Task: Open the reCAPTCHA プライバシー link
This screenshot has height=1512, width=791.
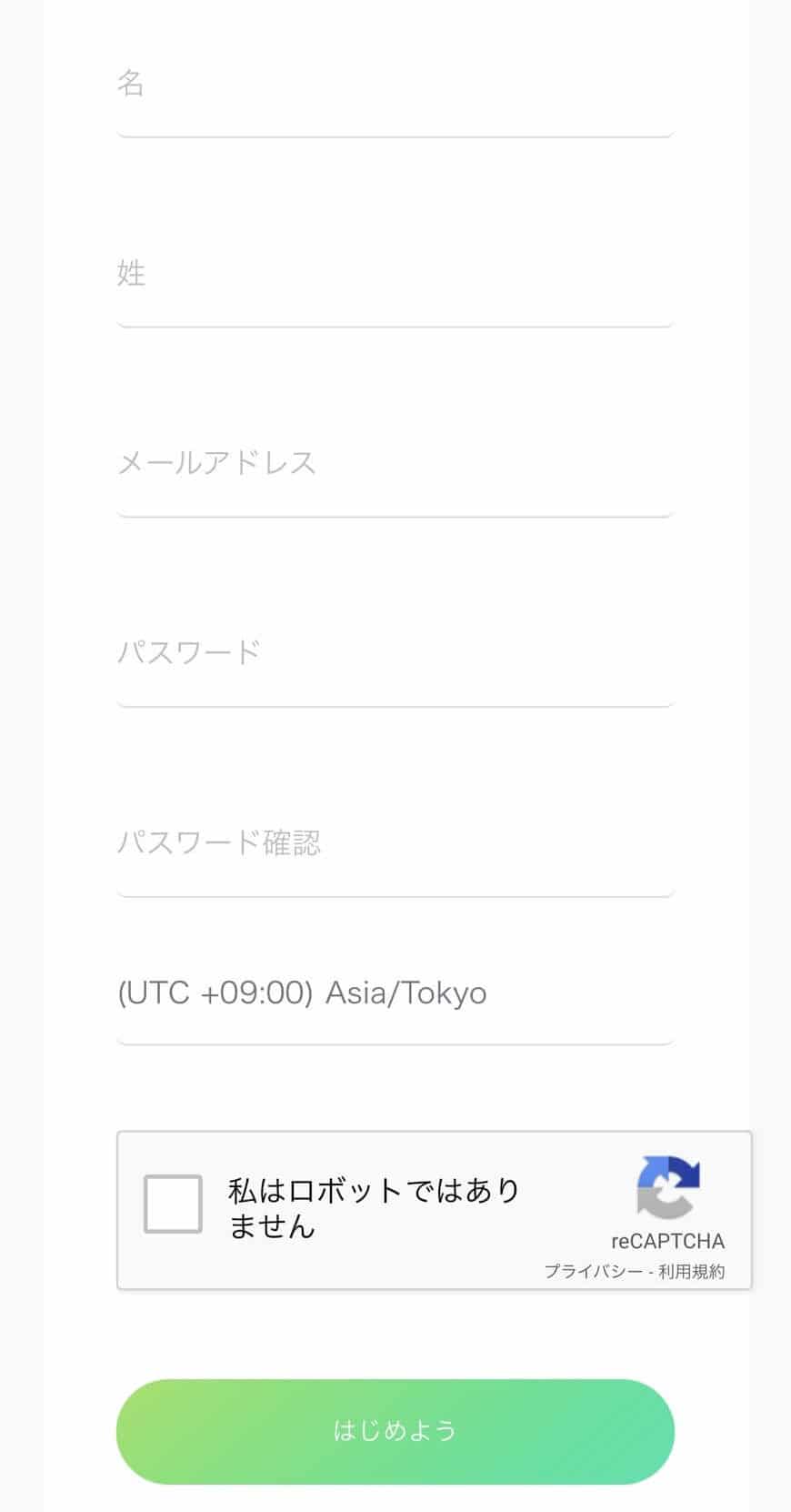Action: [x=593, y=1271]
